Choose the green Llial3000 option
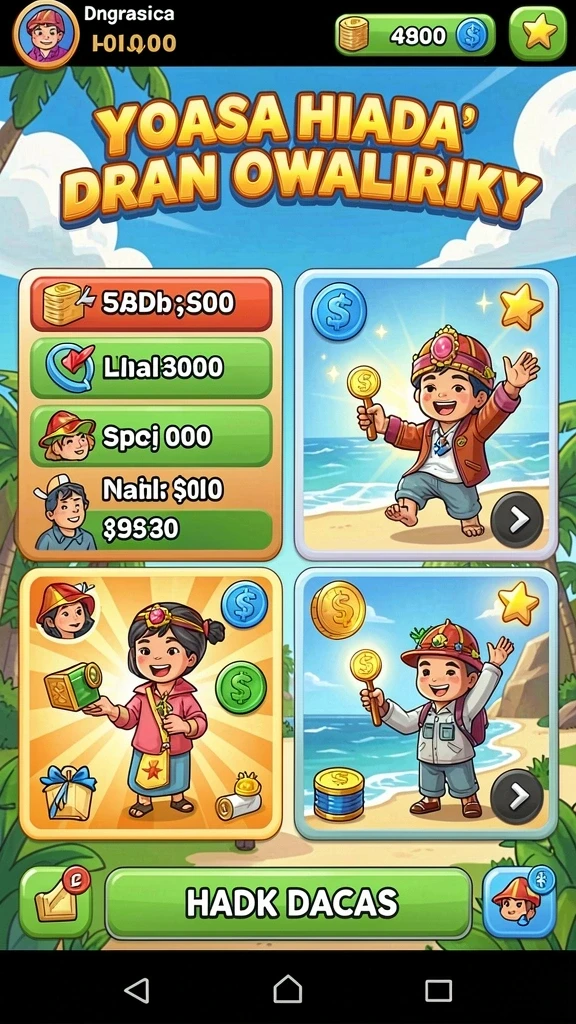The width and height of the screenshot is (576, 1024). point(151,368)
